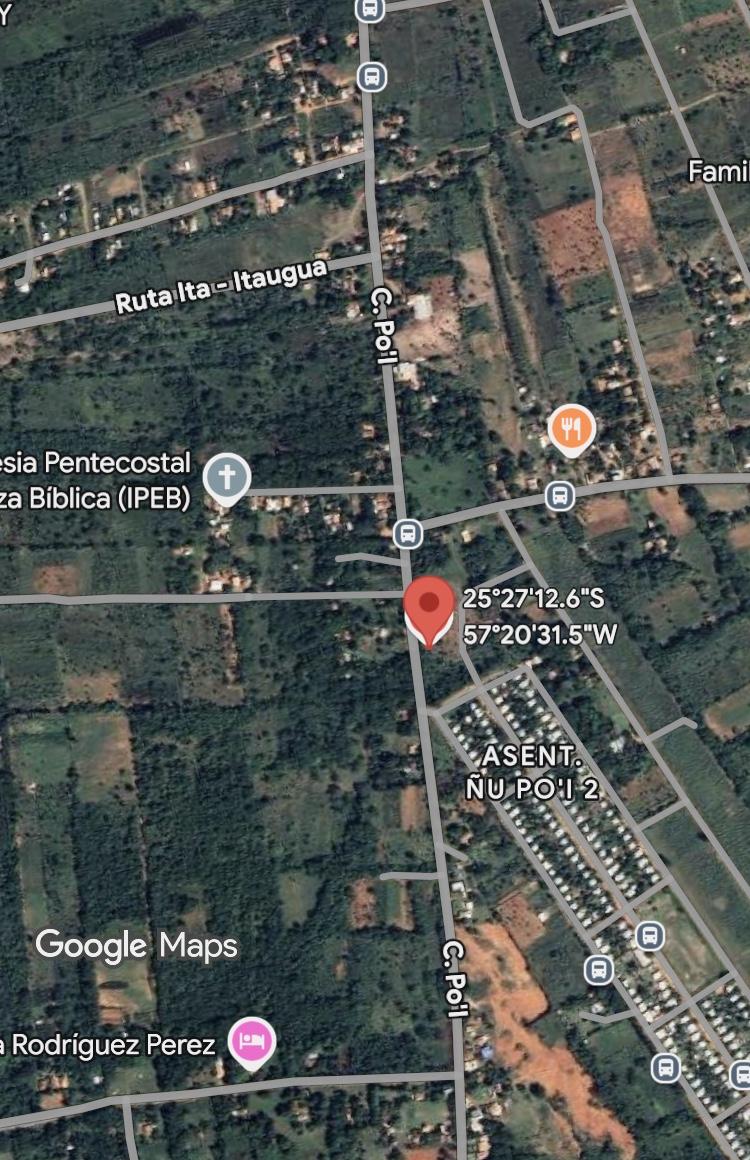Select the bus stop nearest the restaurant marker
Image resolution: width=750 pixels, height=1160 pixels.
pos(560,495)
